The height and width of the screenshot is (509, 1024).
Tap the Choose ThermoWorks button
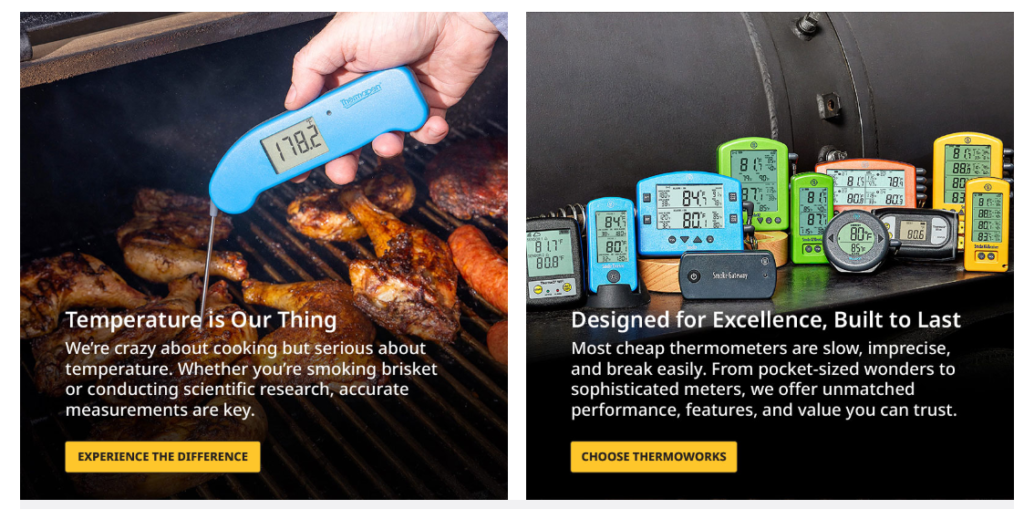coord(653,457)
